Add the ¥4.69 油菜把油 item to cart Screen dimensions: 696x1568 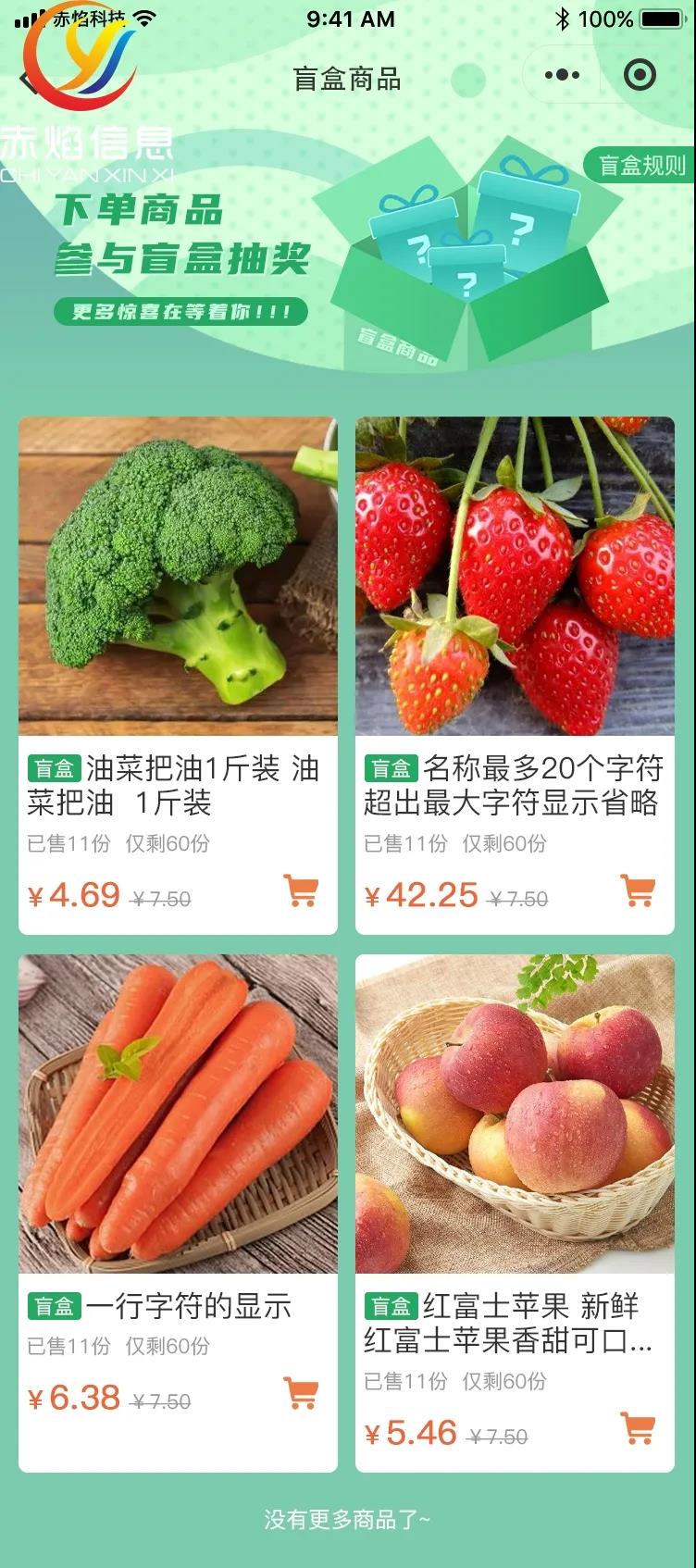coord(301,890)
